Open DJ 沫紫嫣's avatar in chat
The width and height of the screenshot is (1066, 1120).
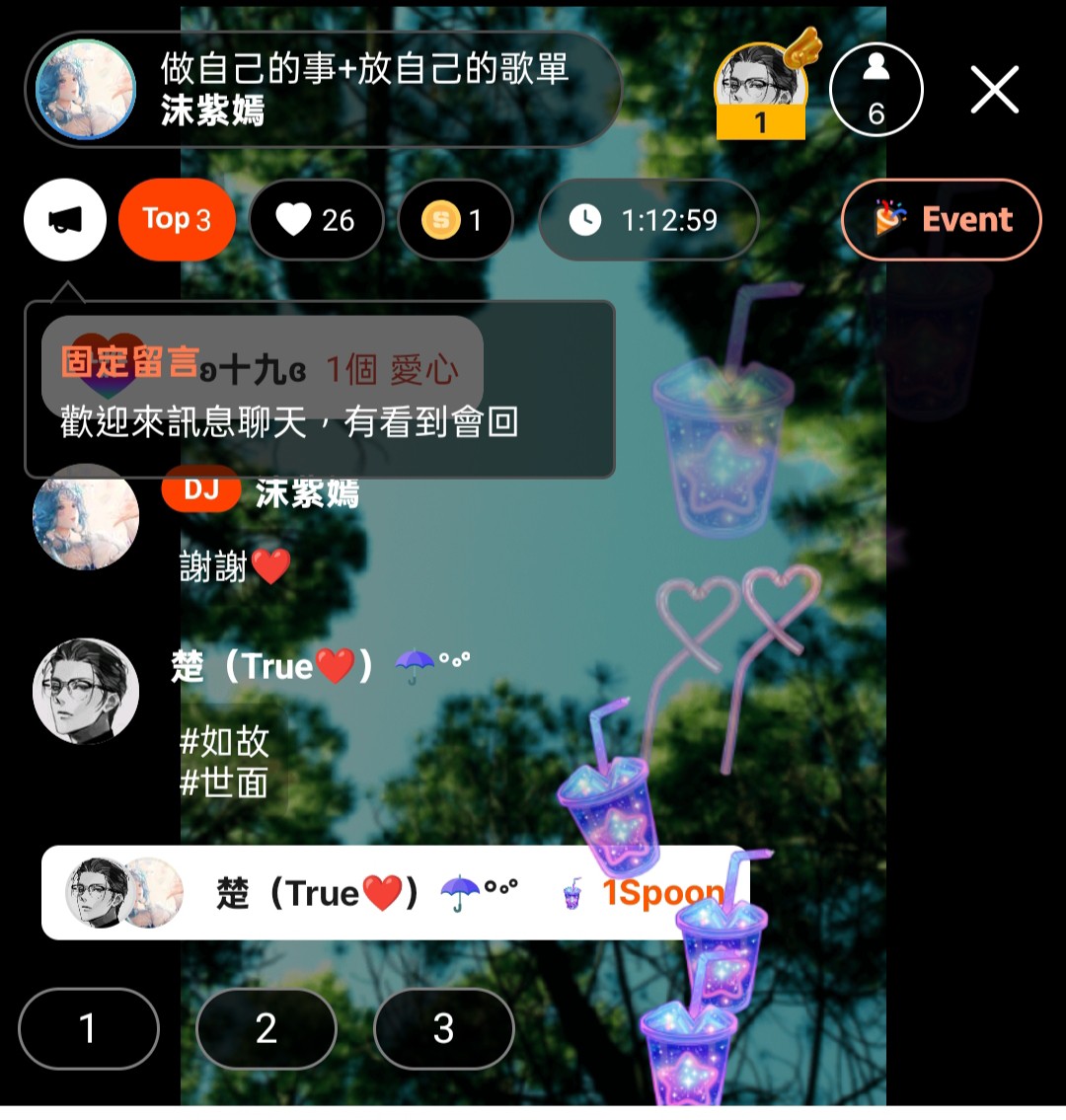point(86,517)
